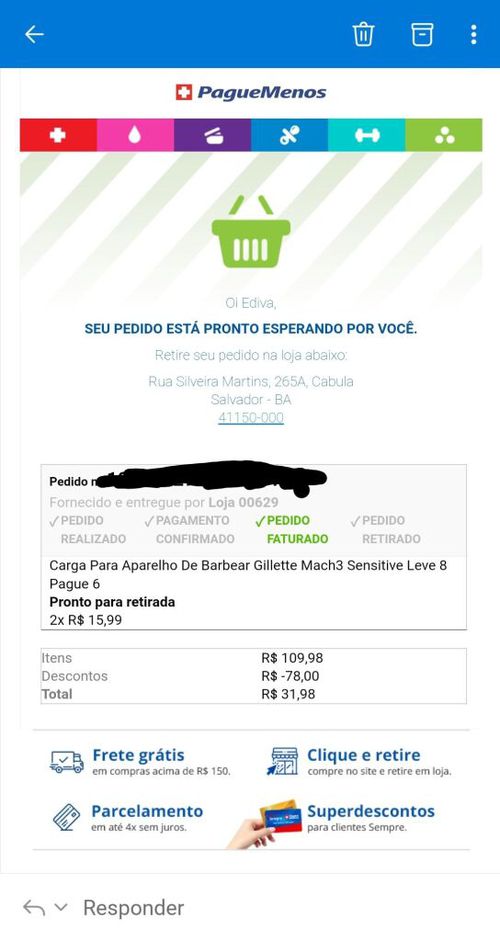Image resolution: width=500 pixels, height=941 pixels.
Task: Open the Parcelamento banner
Action: pyautogui.click(x=128, y=817)
